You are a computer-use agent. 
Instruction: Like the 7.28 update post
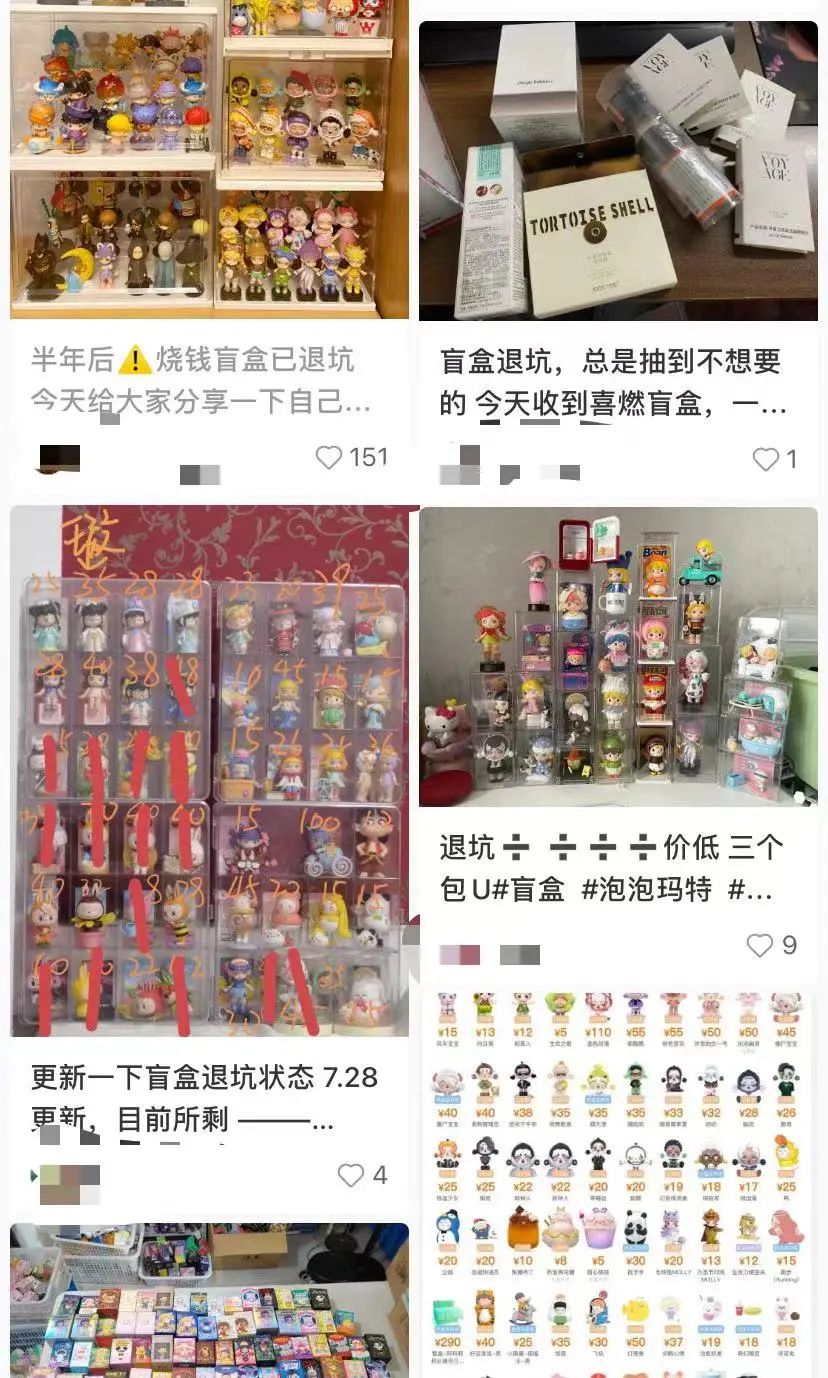pyautogui.click(x=351, y=1175)
